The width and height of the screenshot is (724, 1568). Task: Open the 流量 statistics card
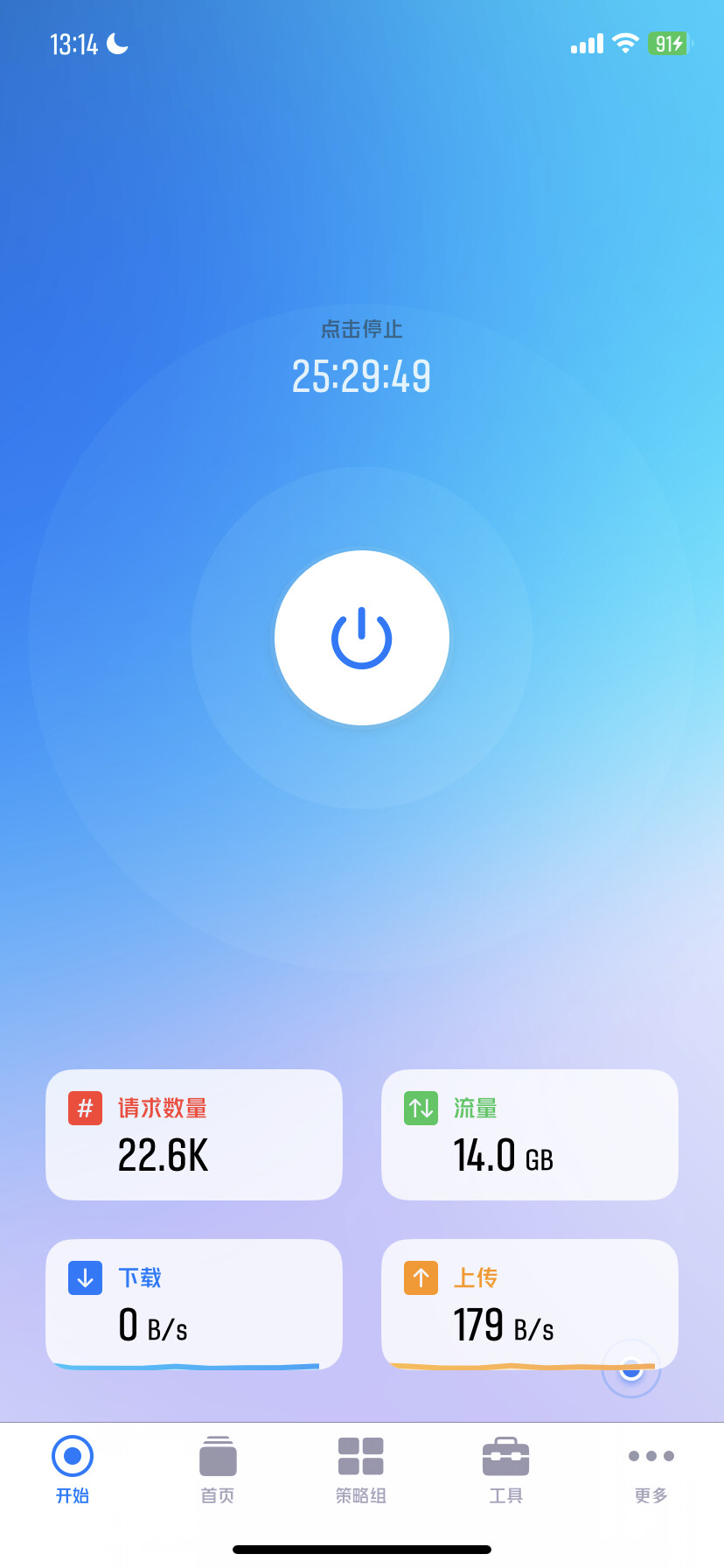pyautogui.click(x=530, y=1135)
